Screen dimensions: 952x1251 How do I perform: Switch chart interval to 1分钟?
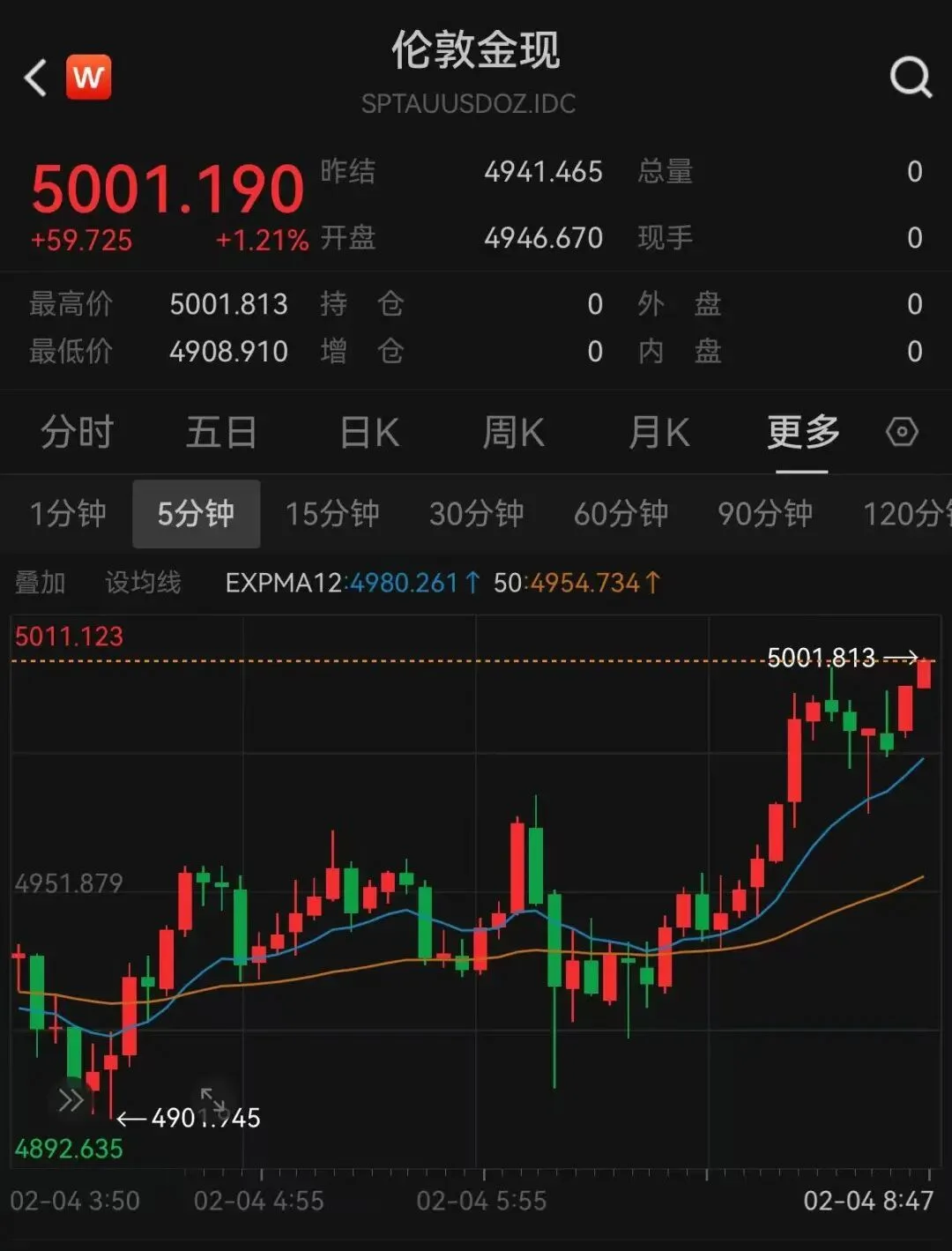pos(68,514)
